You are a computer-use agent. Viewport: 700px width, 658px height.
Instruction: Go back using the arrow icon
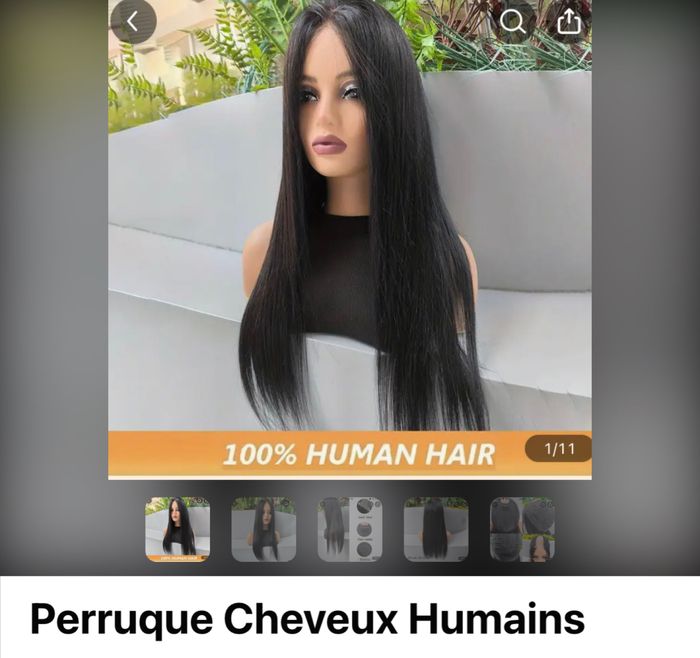133,21
